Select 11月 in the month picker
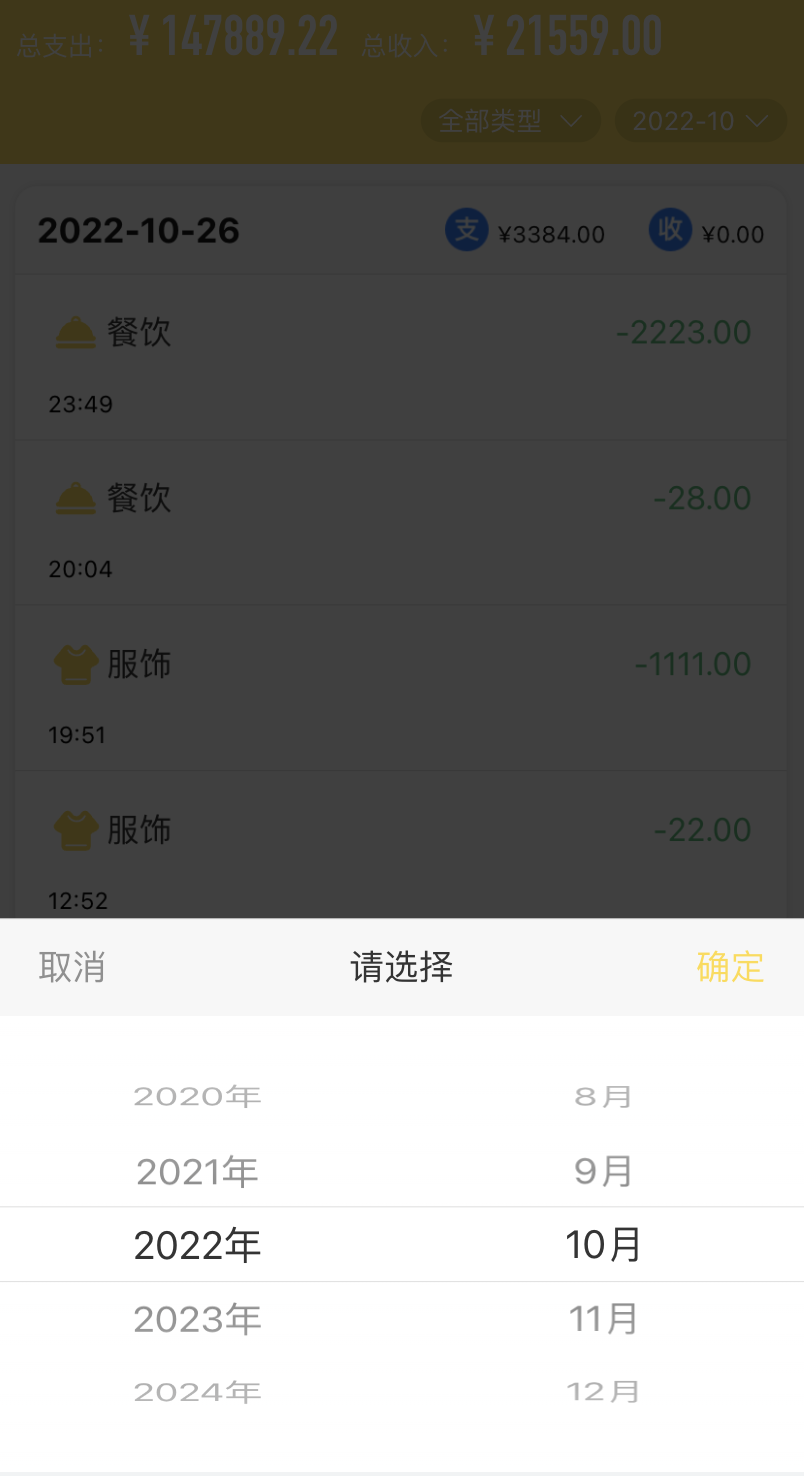 click(x=604, y=1319)
